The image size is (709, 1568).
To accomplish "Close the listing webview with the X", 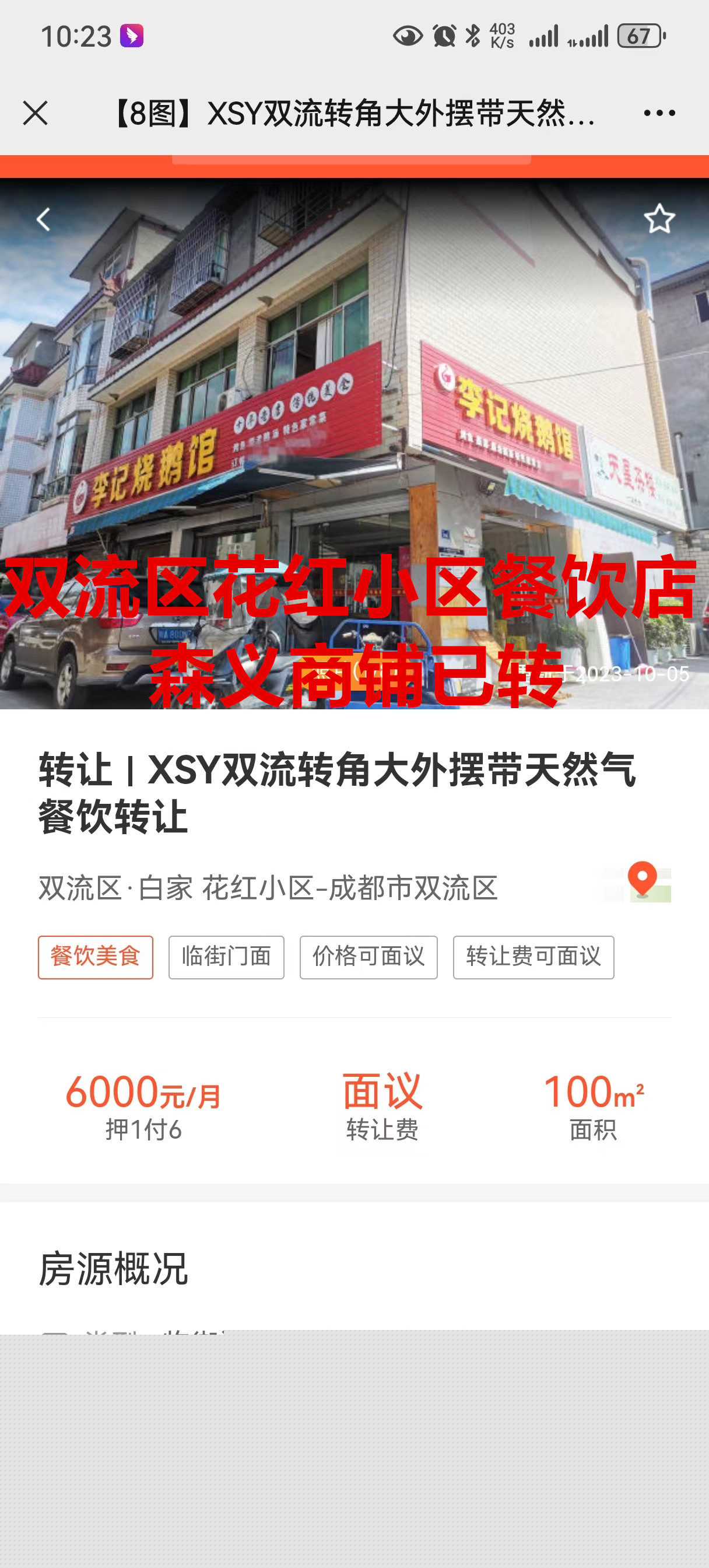I will pyautogui.click(x=36, y=113).
